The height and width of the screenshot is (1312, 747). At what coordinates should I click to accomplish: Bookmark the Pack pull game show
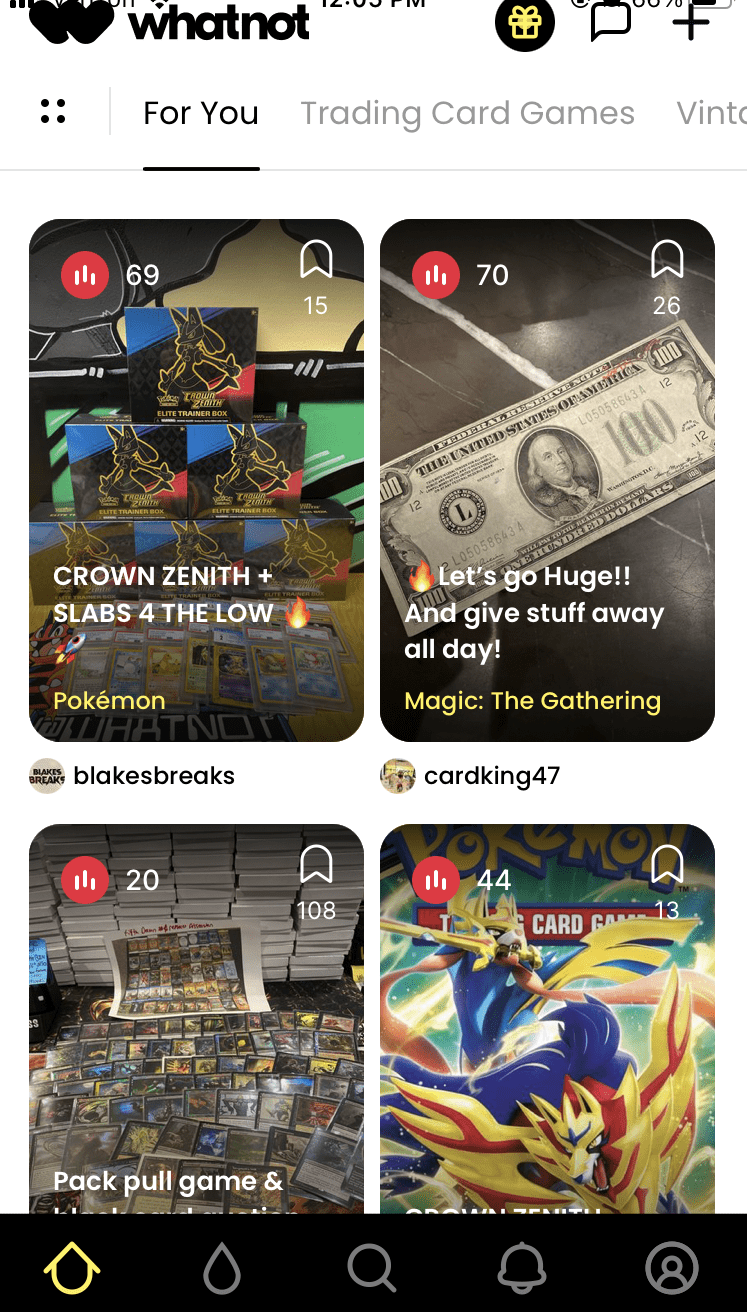point(316,865)
